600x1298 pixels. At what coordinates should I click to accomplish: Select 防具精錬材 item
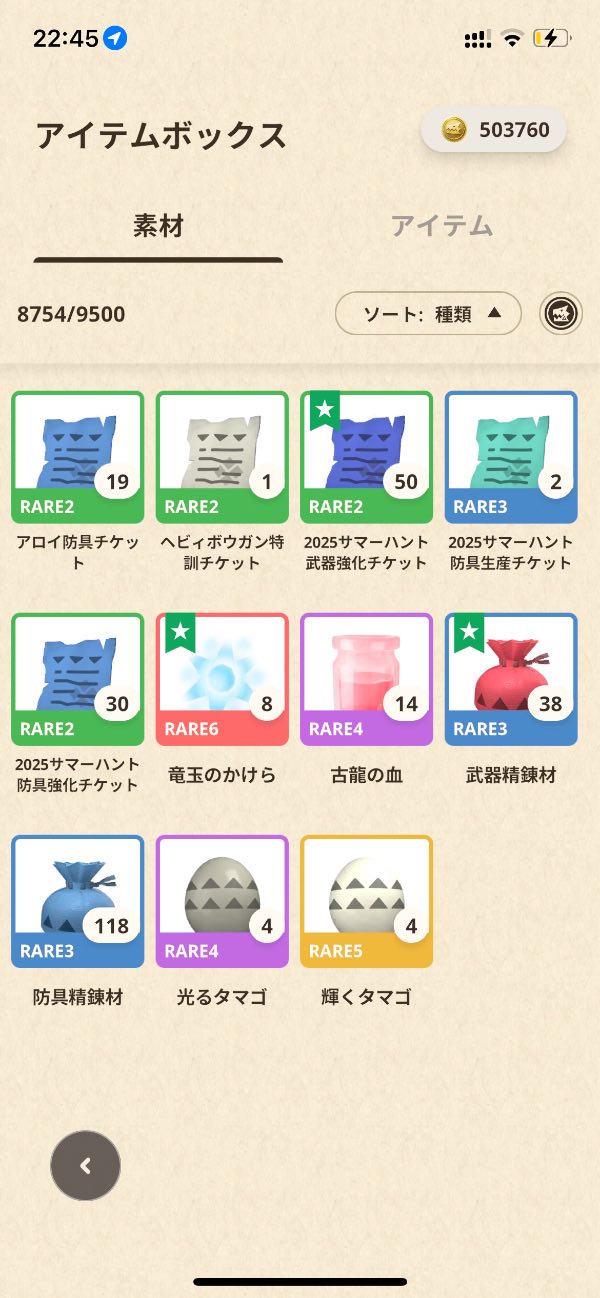[78, 901]
